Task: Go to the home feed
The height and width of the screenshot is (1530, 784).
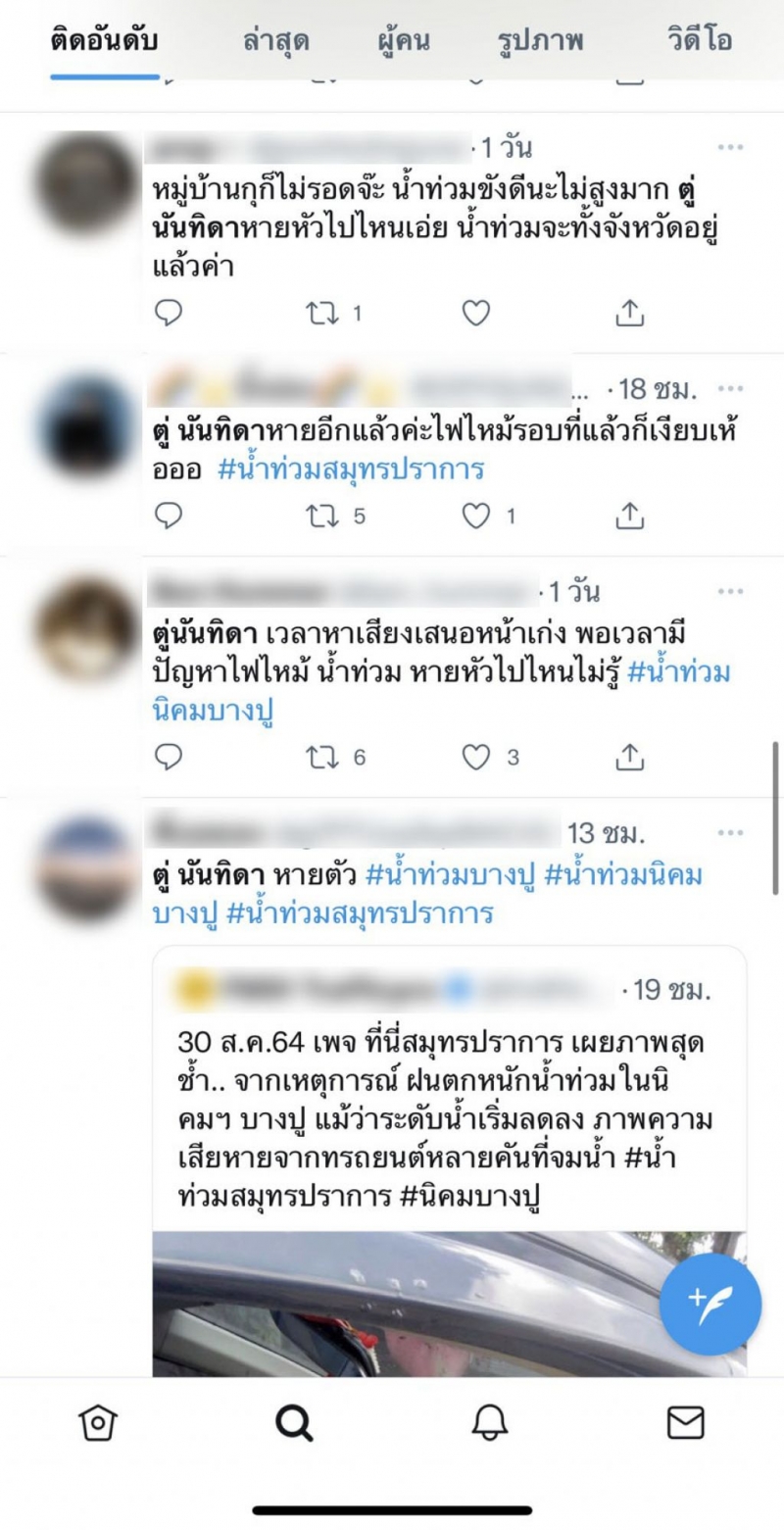Action: [x=98, y=1422]
